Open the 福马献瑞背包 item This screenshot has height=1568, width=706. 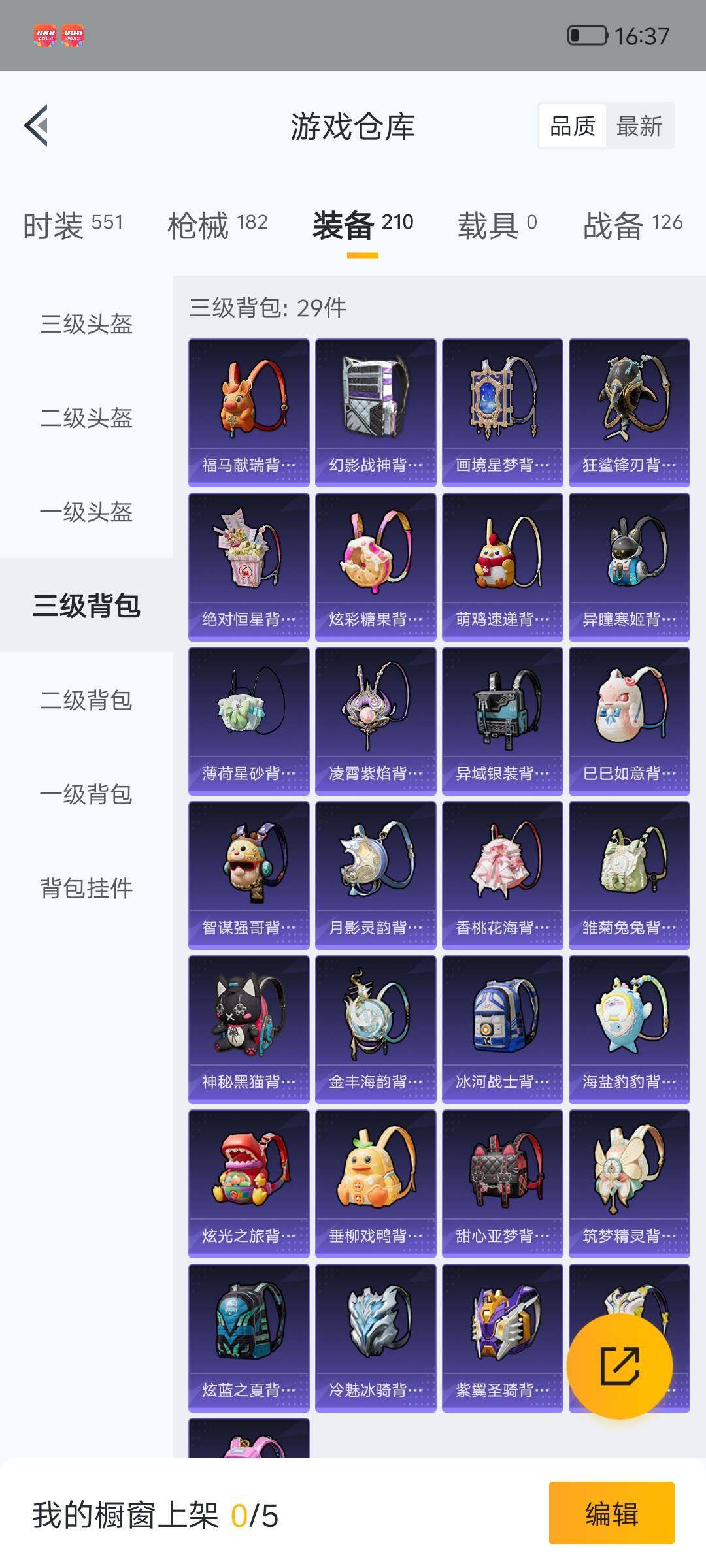point(248,412)
